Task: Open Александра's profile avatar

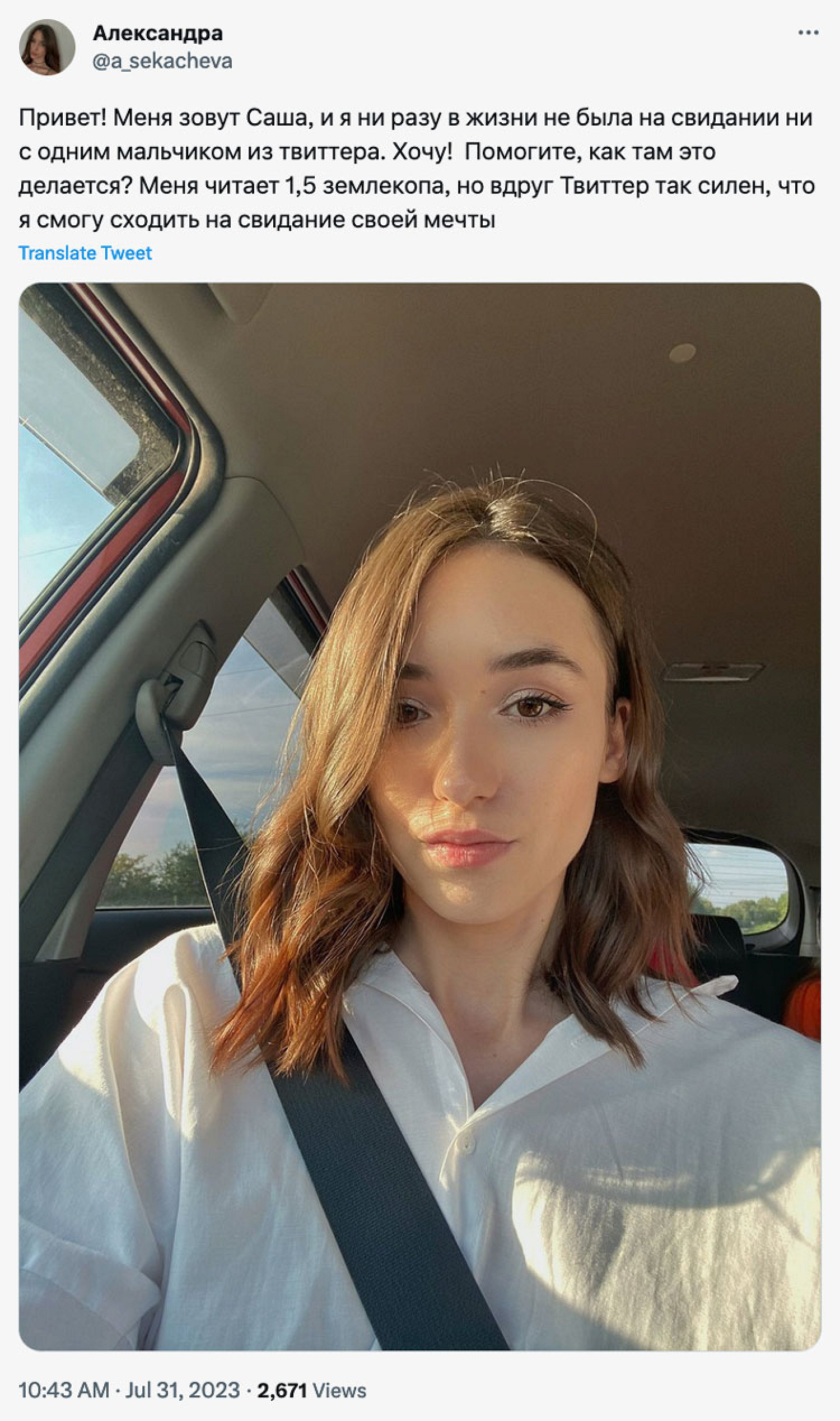Action: tap(47, 48)
